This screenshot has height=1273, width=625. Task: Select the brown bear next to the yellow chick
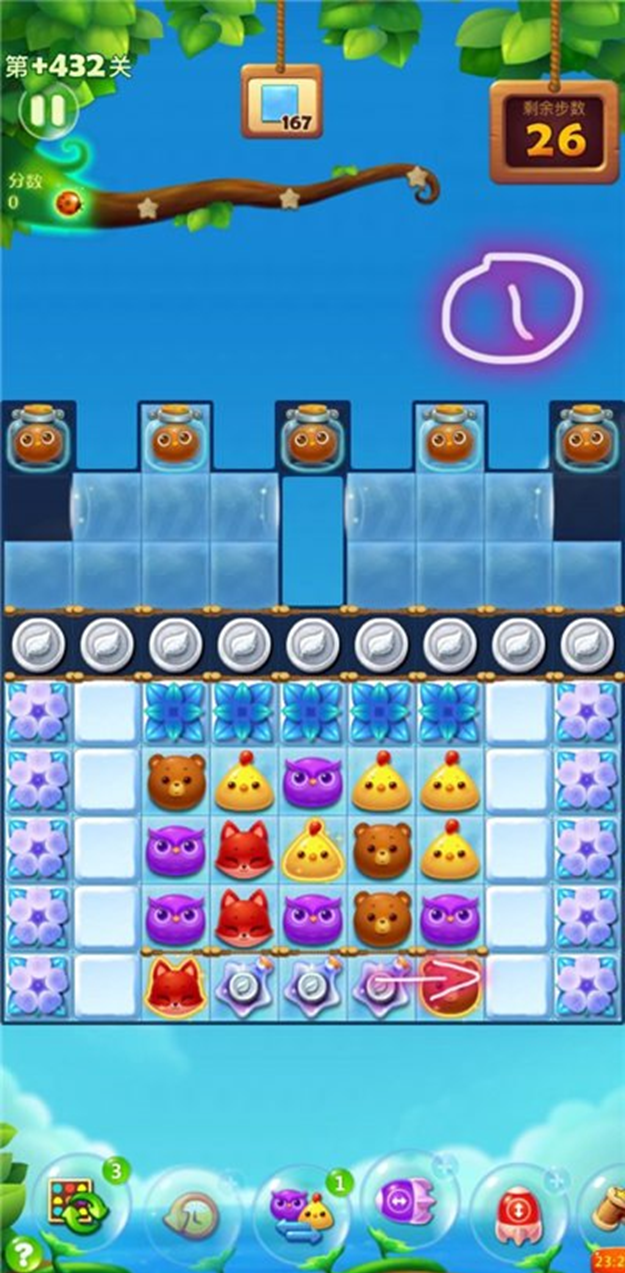tap(176, 782)
